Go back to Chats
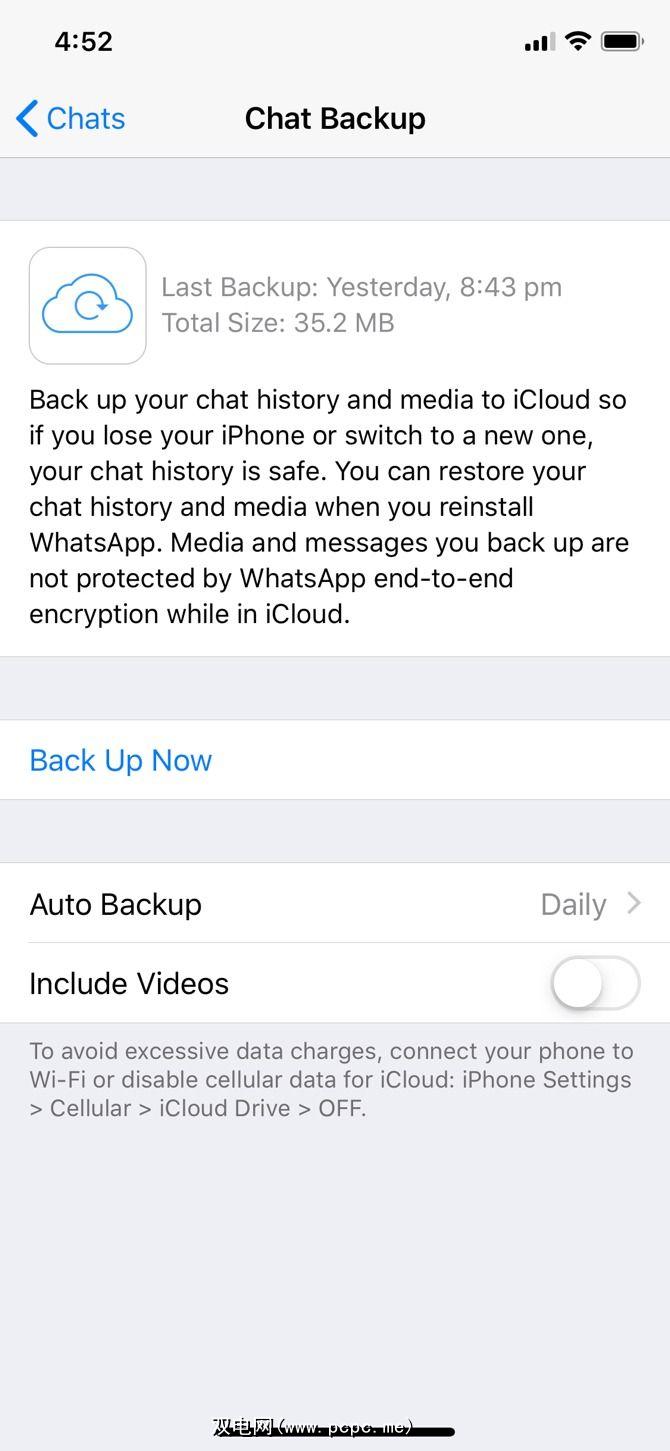The width and height of the screenshot is (670, 1451). click(x=70, y=118)
